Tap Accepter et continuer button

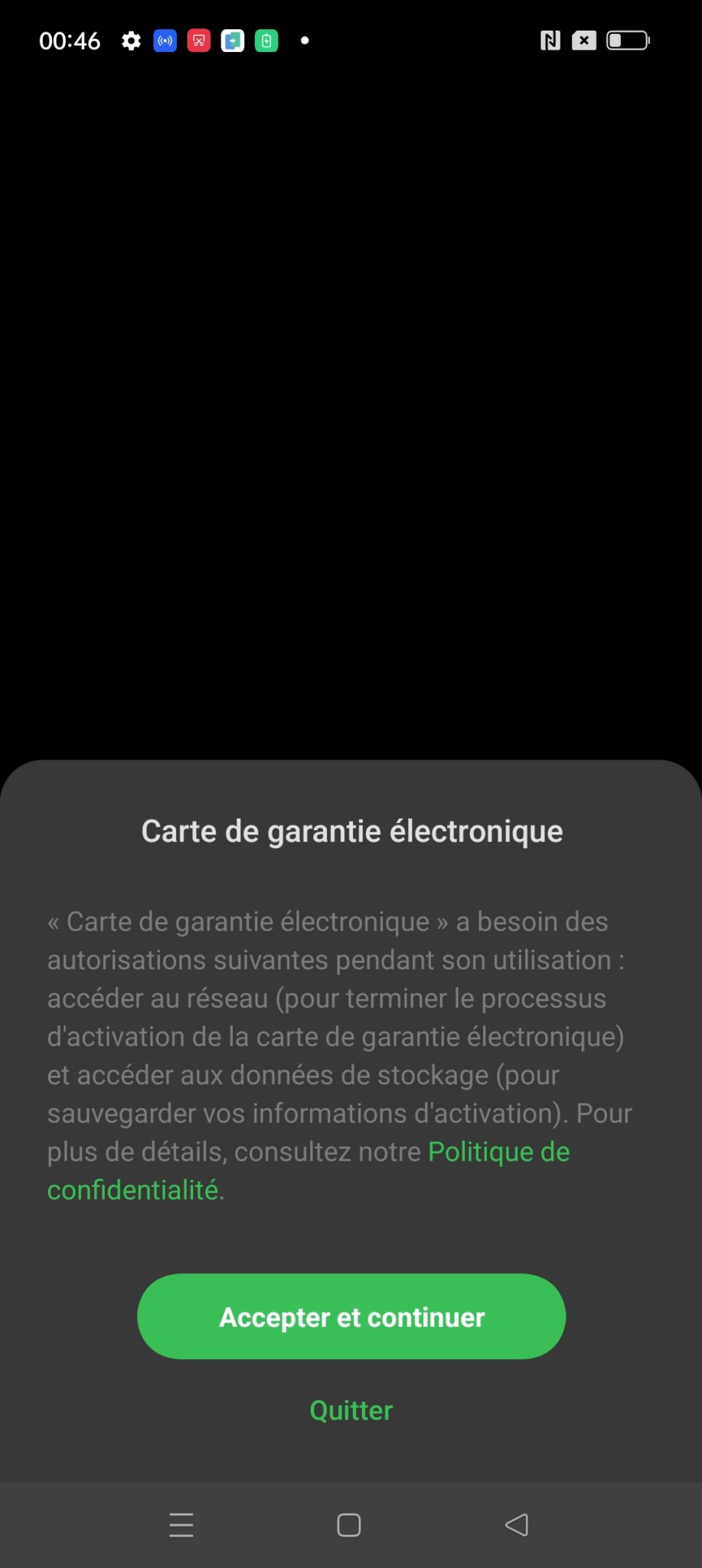[351, 1317]
